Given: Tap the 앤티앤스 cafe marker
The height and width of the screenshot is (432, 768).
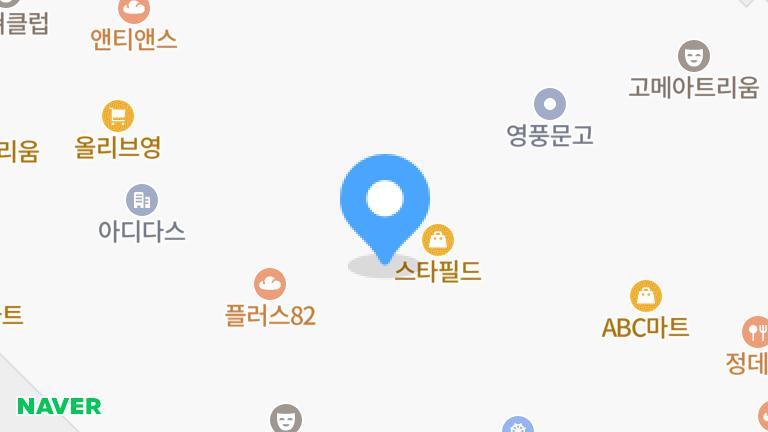Looking at the screenshot, I should click(x=134, y=11).
